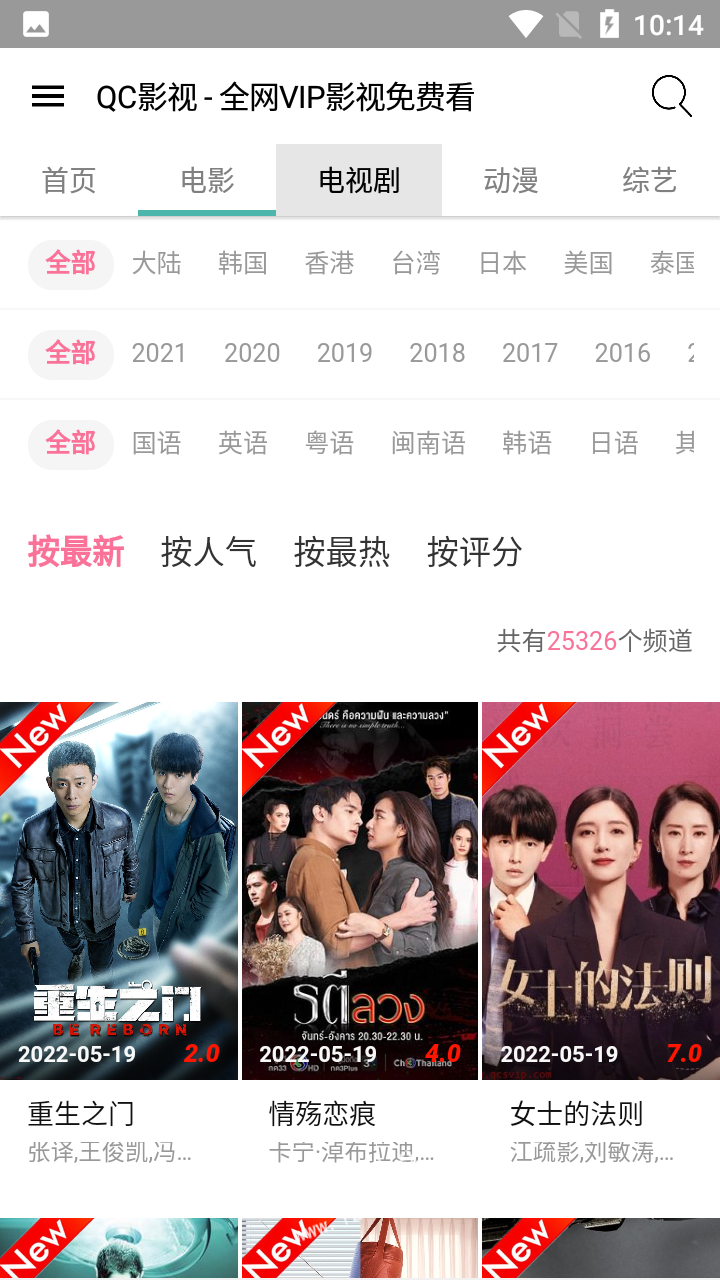Select the 香港 region filter
720x1280 pixels.
click(x=330, y=264)
